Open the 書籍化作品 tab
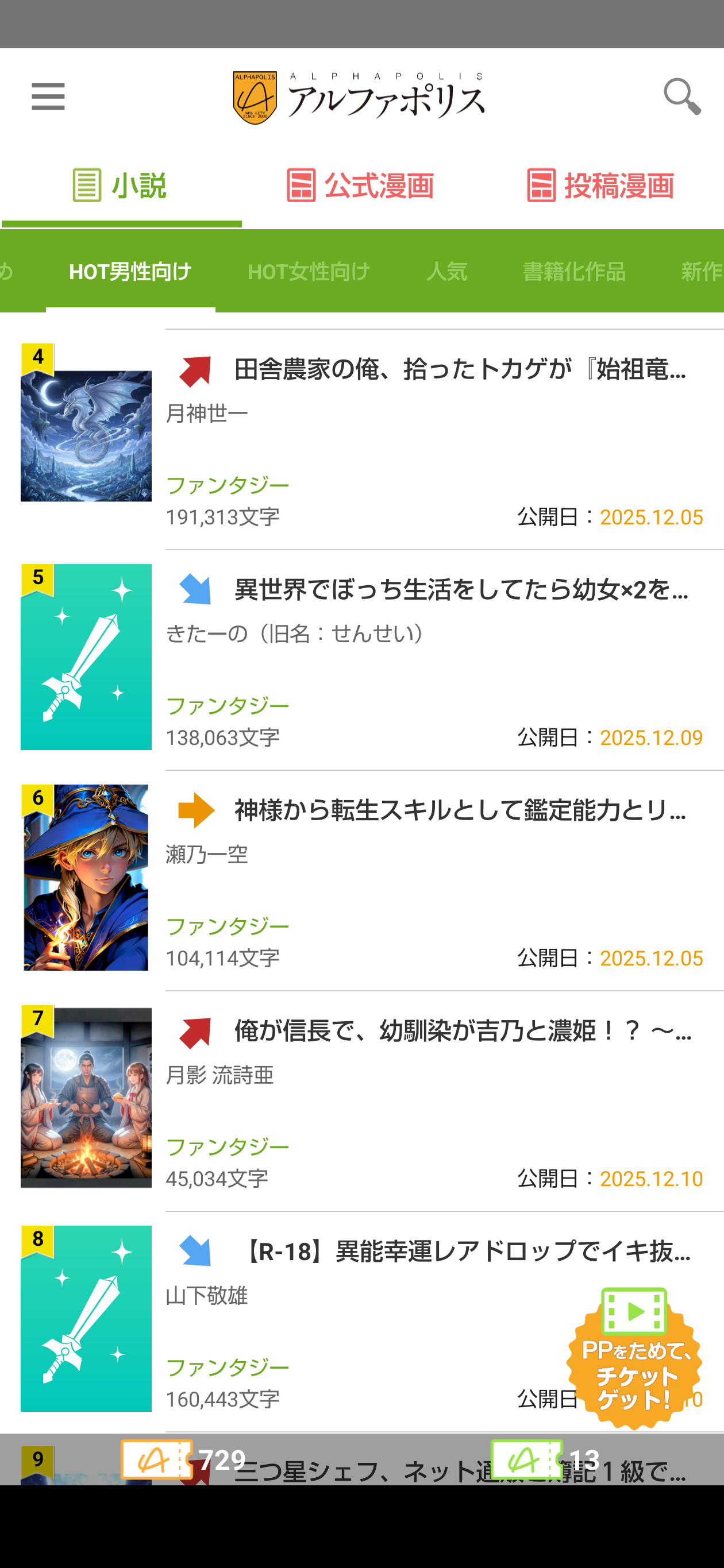 [x=573, y=272]
